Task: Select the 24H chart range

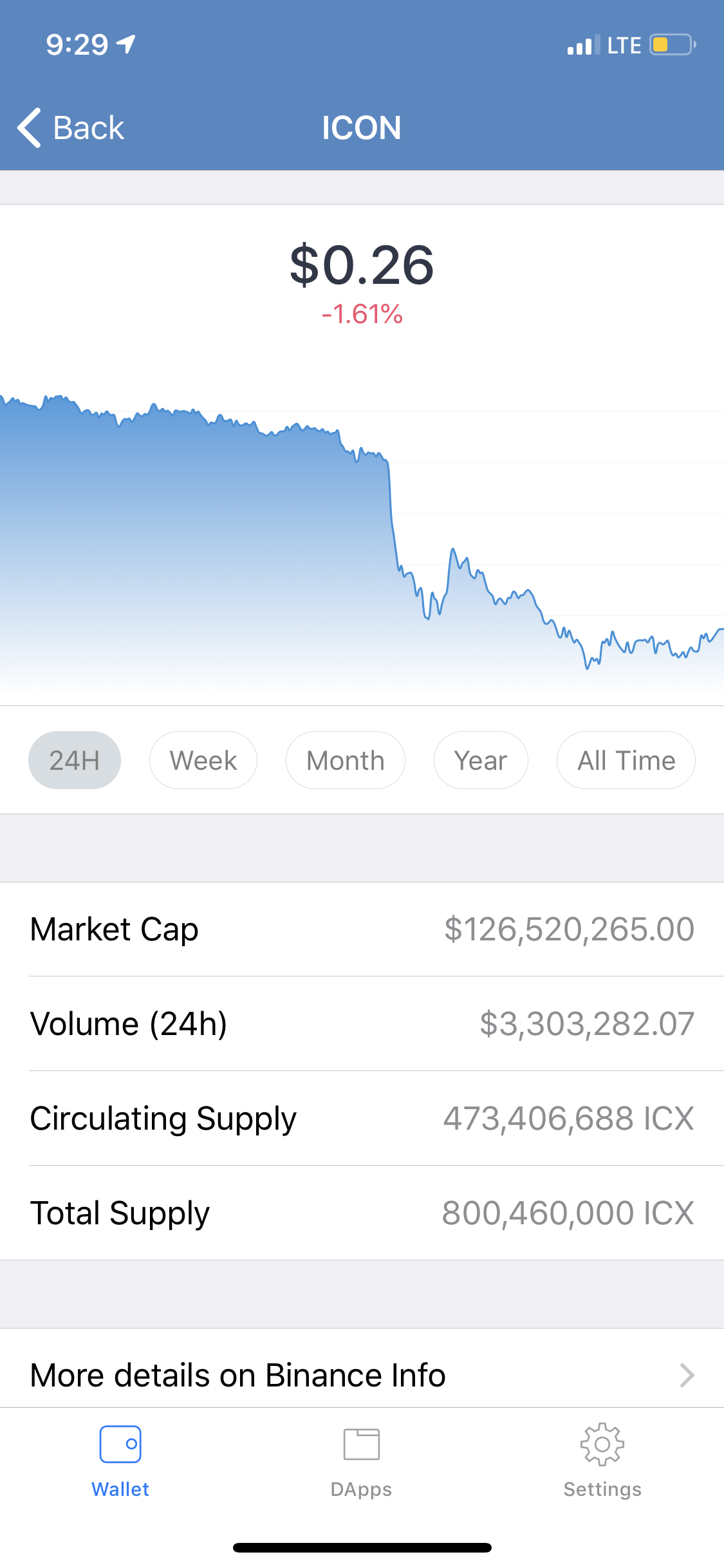Action: [x=75, y=760]
